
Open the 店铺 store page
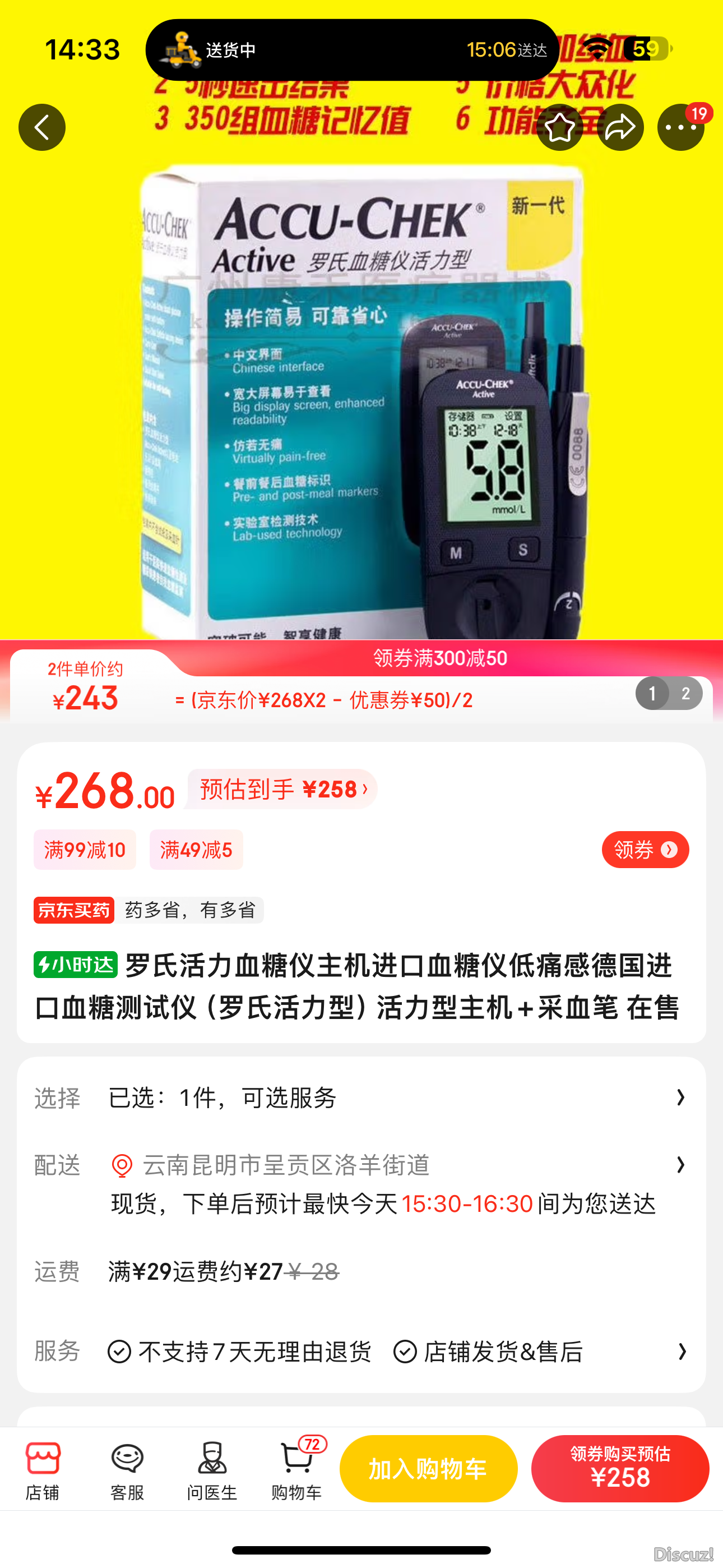coord(43,1469)
